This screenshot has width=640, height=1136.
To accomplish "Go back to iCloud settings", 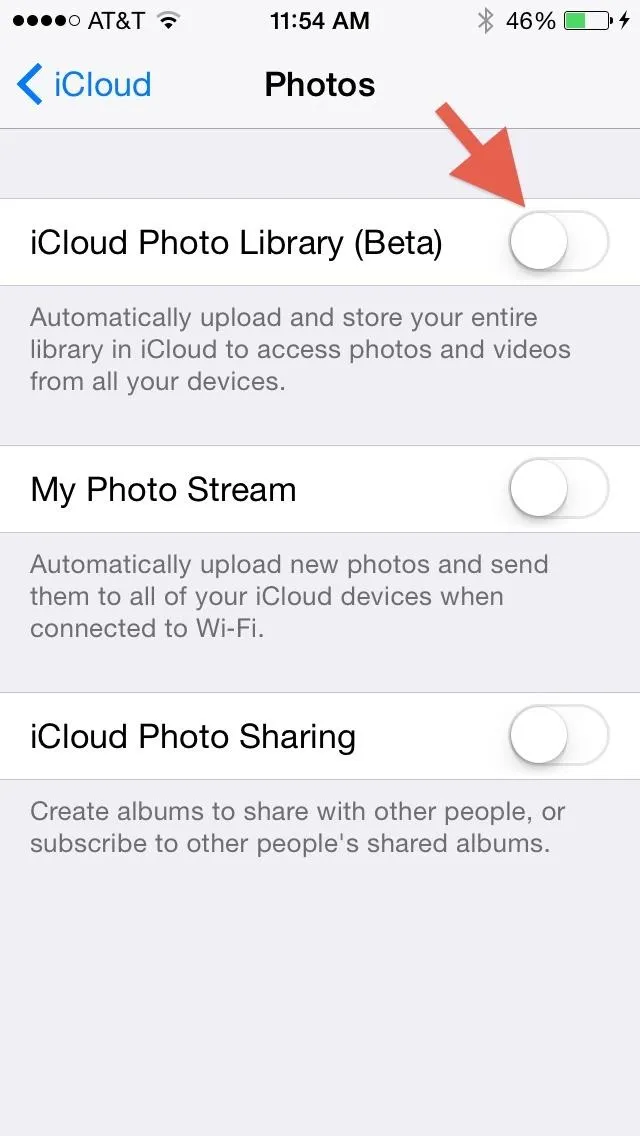I will point(83,84).
